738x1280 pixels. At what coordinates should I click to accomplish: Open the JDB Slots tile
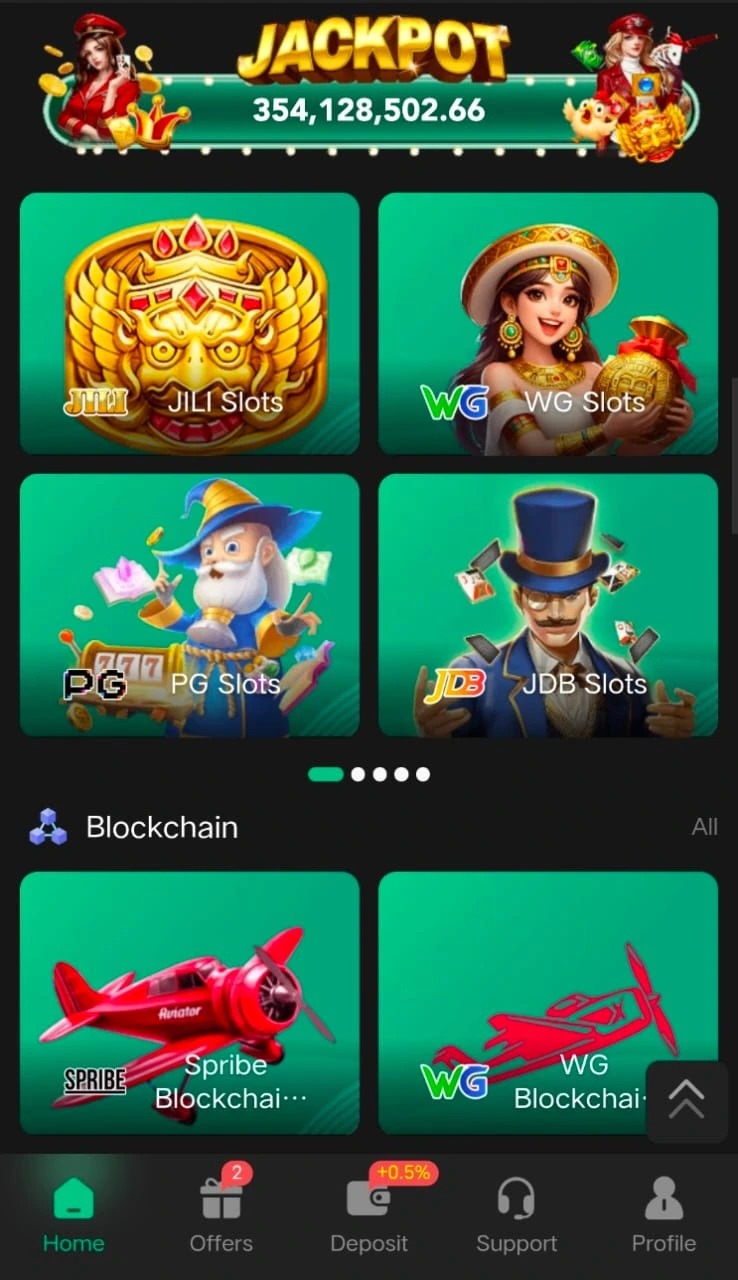[x=547, y=605]
